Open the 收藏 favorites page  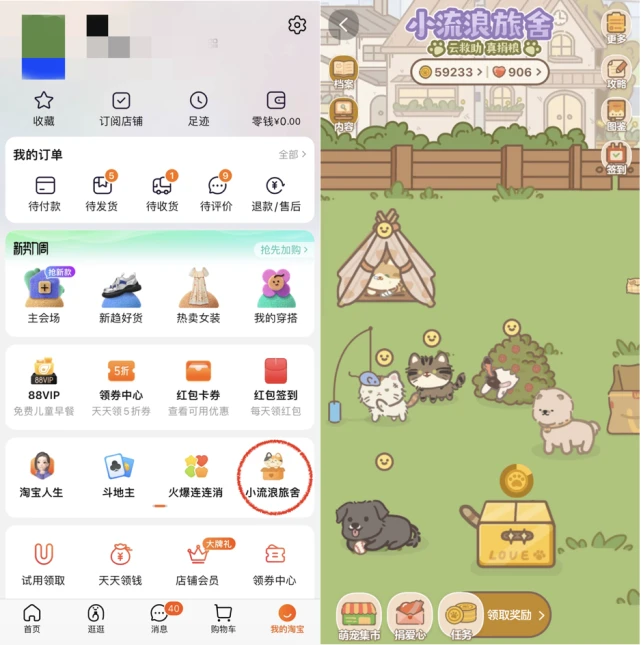tap(44, 108)
